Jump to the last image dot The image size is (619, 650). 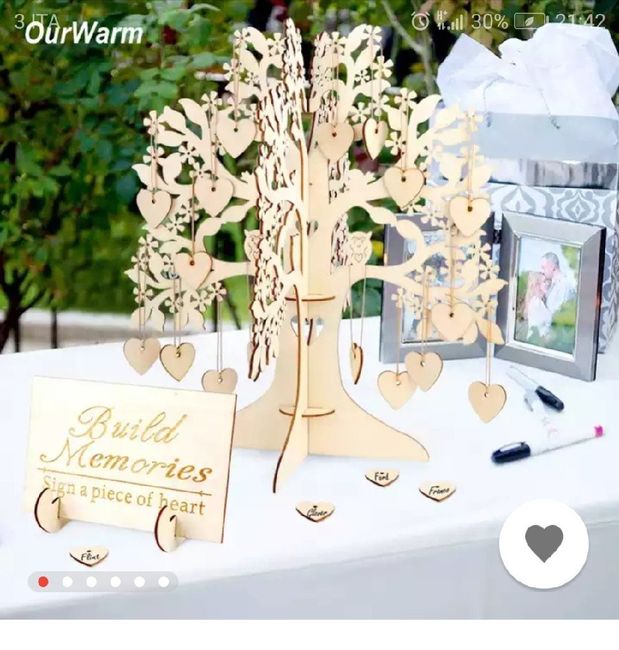point(163,581)
